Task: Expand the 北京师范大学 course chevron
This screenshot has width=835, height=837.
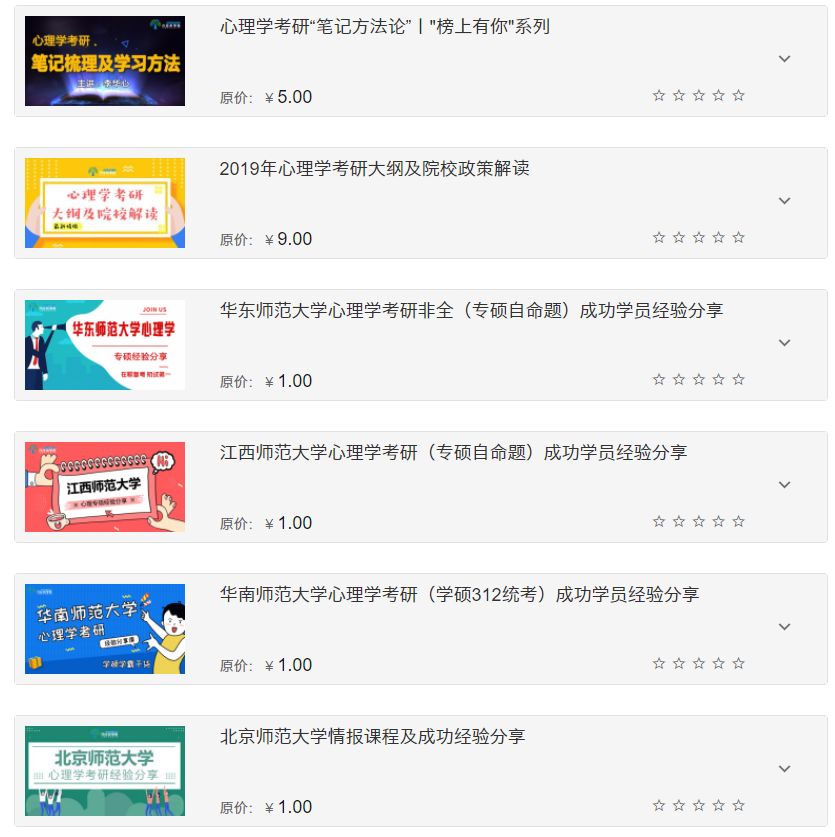Action: point(785,769)
